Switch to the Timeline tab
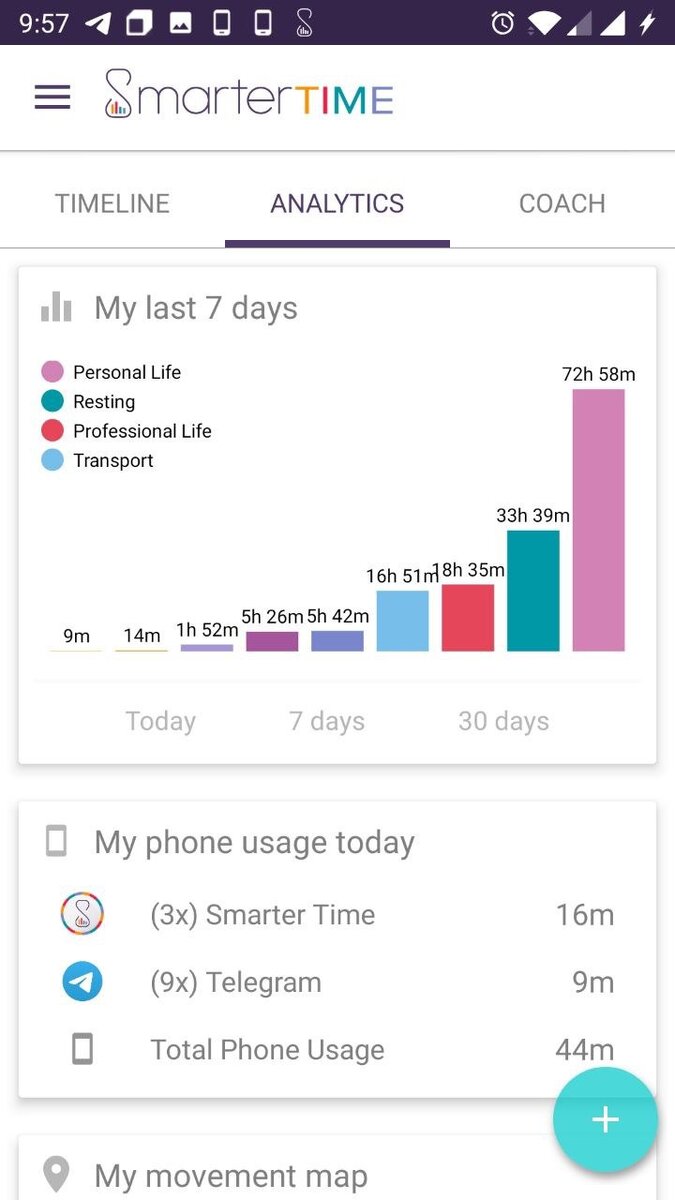The width and height of the screenshot is (675, 1200). [x=112, y=204]
